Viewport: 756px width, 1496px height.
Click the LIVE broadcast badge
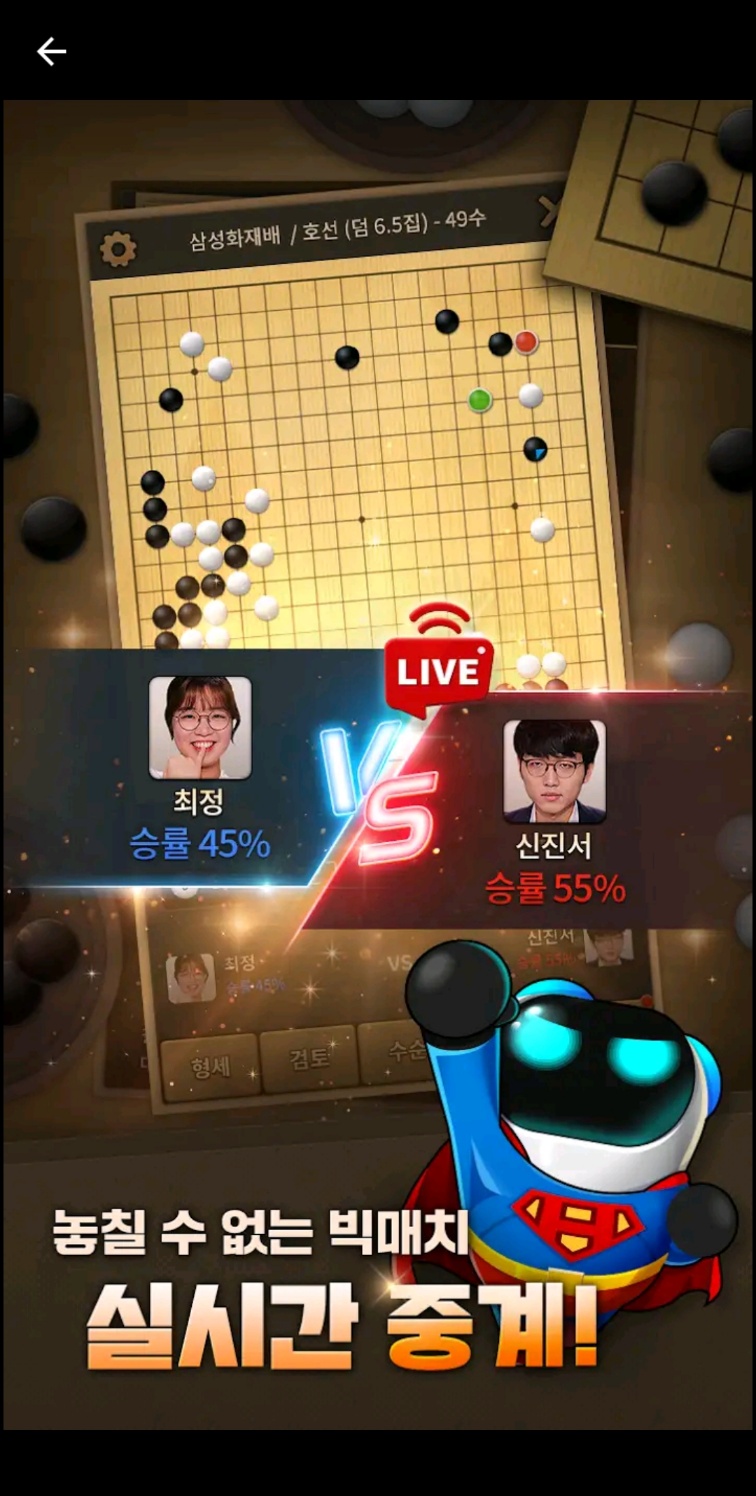click(440, 673)
